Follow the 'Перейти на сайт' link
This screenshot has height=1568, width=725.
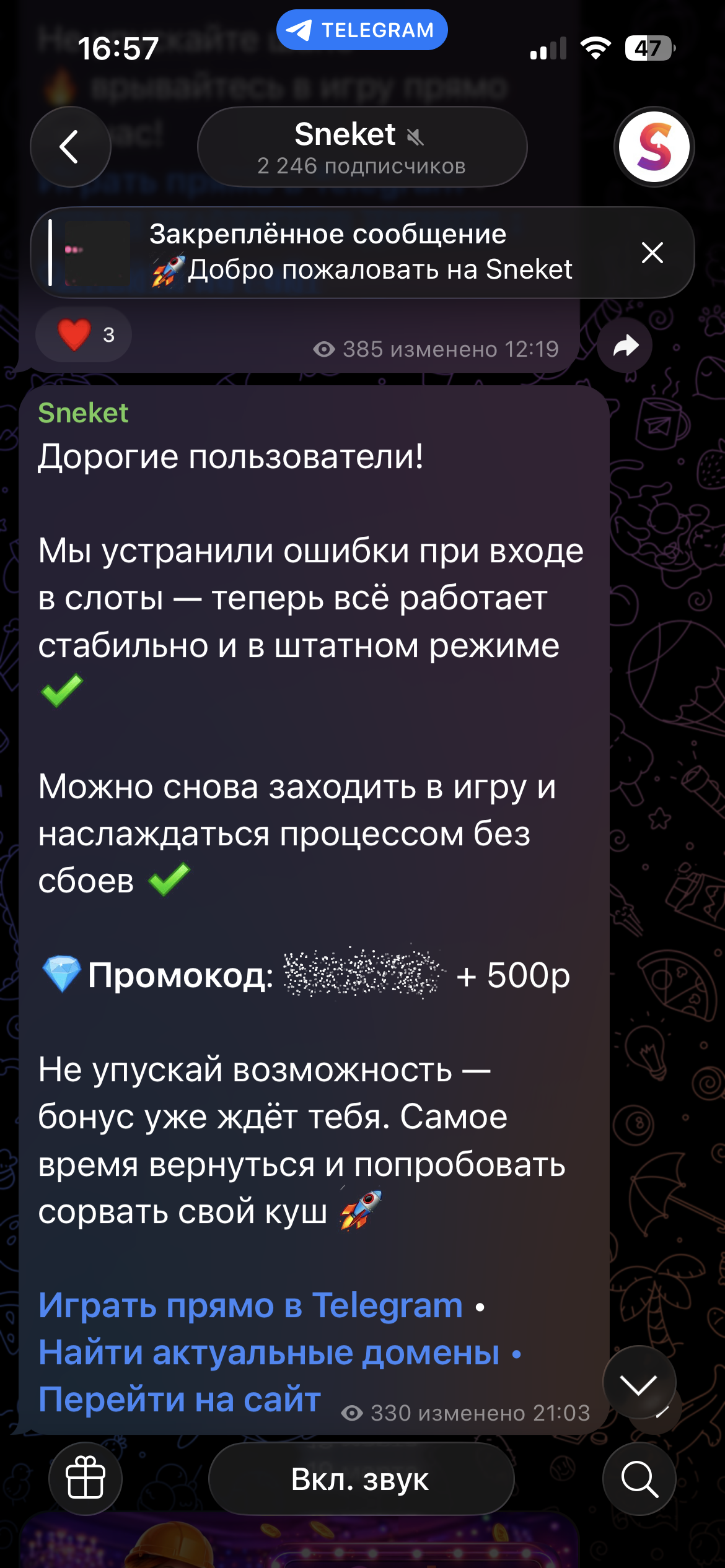point(180,1400)
